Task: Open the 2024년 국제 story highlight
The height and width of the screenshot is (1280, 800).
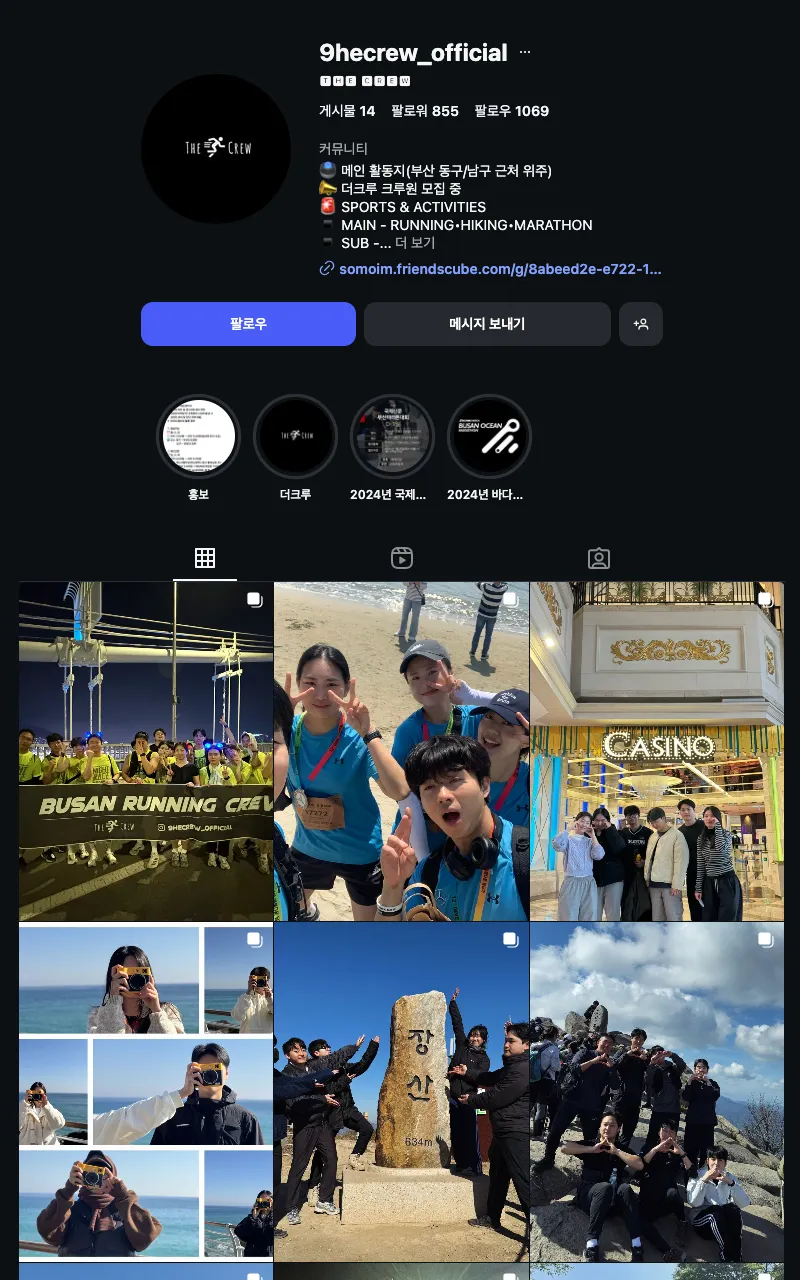Action: (x=392, y=437)
